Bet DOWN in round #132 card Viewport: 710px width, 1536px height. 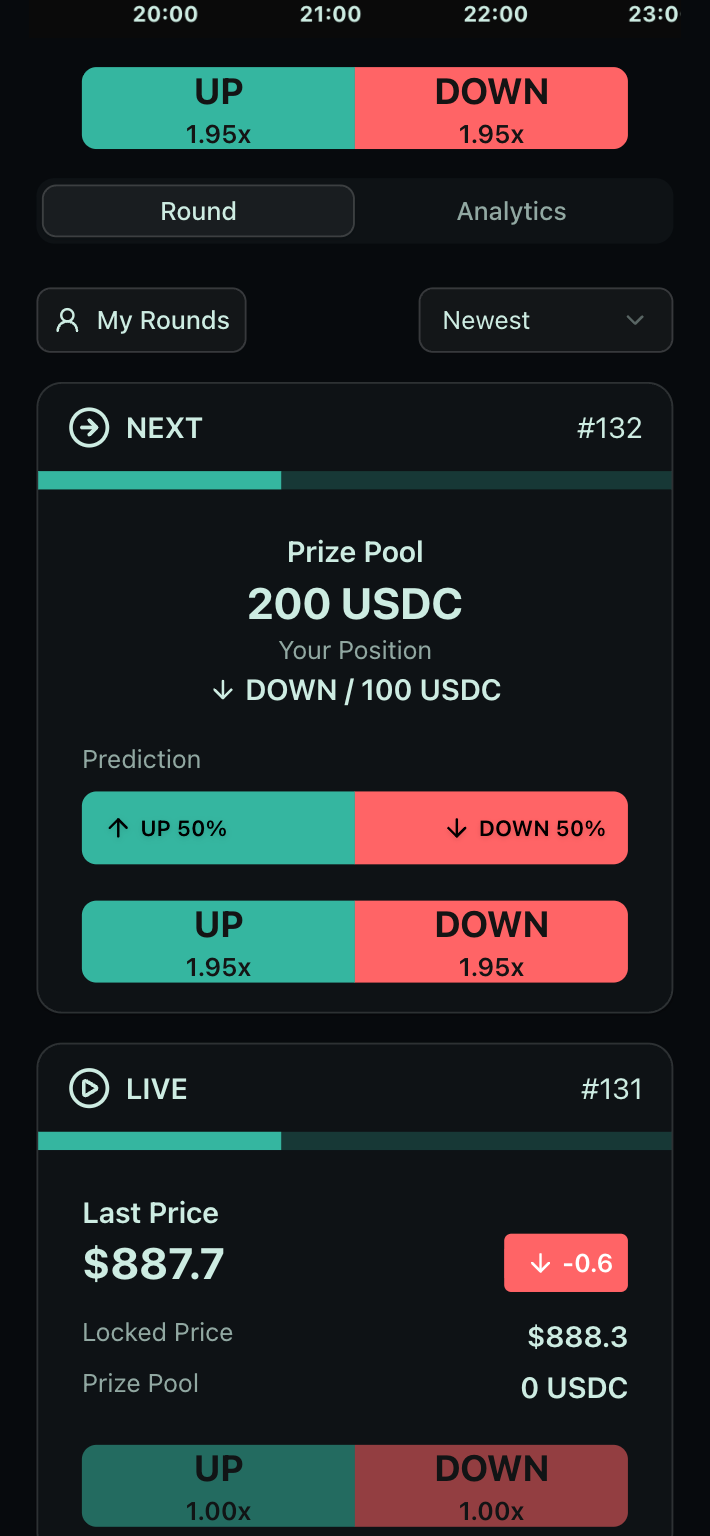point(491,941)
